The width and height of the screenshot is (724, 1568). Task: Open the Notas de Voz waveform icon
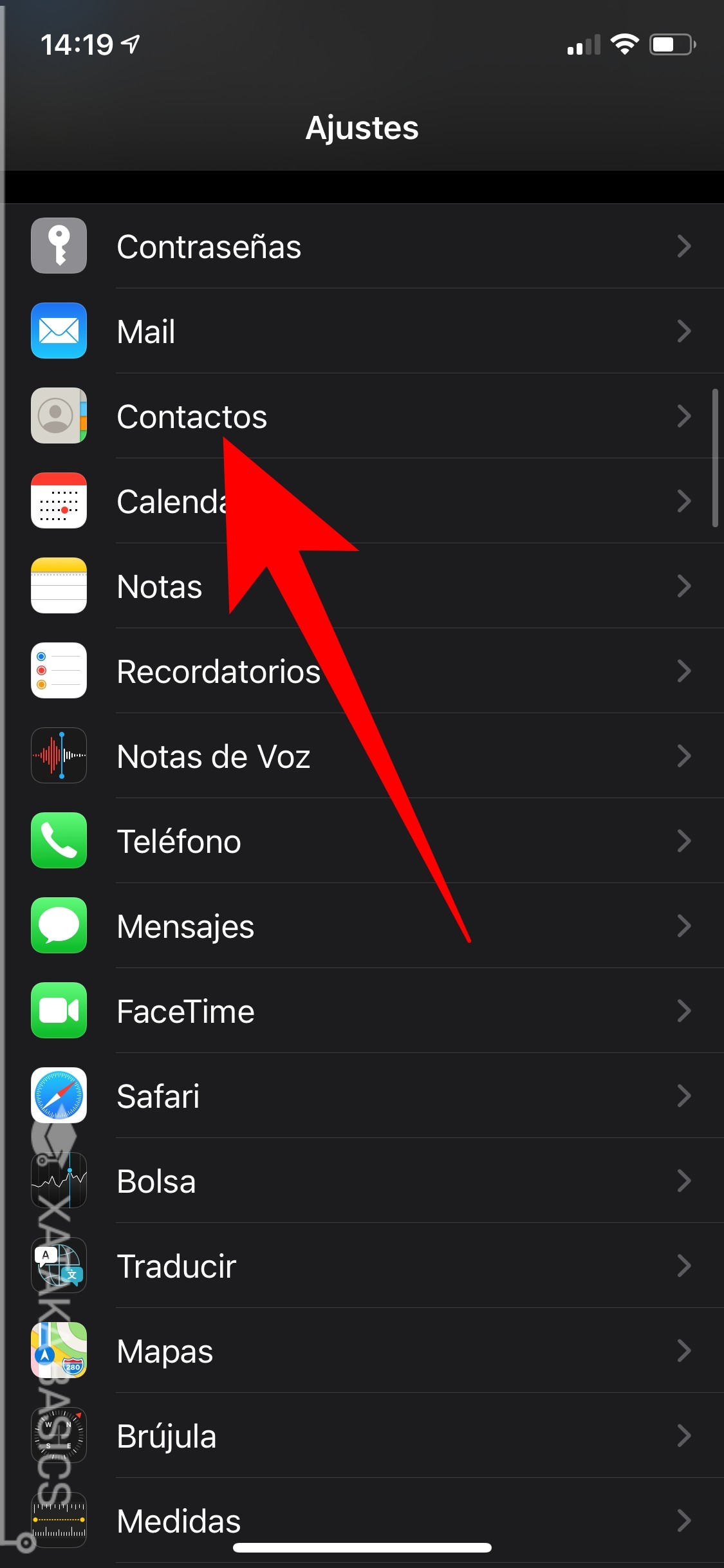[59, 756]
